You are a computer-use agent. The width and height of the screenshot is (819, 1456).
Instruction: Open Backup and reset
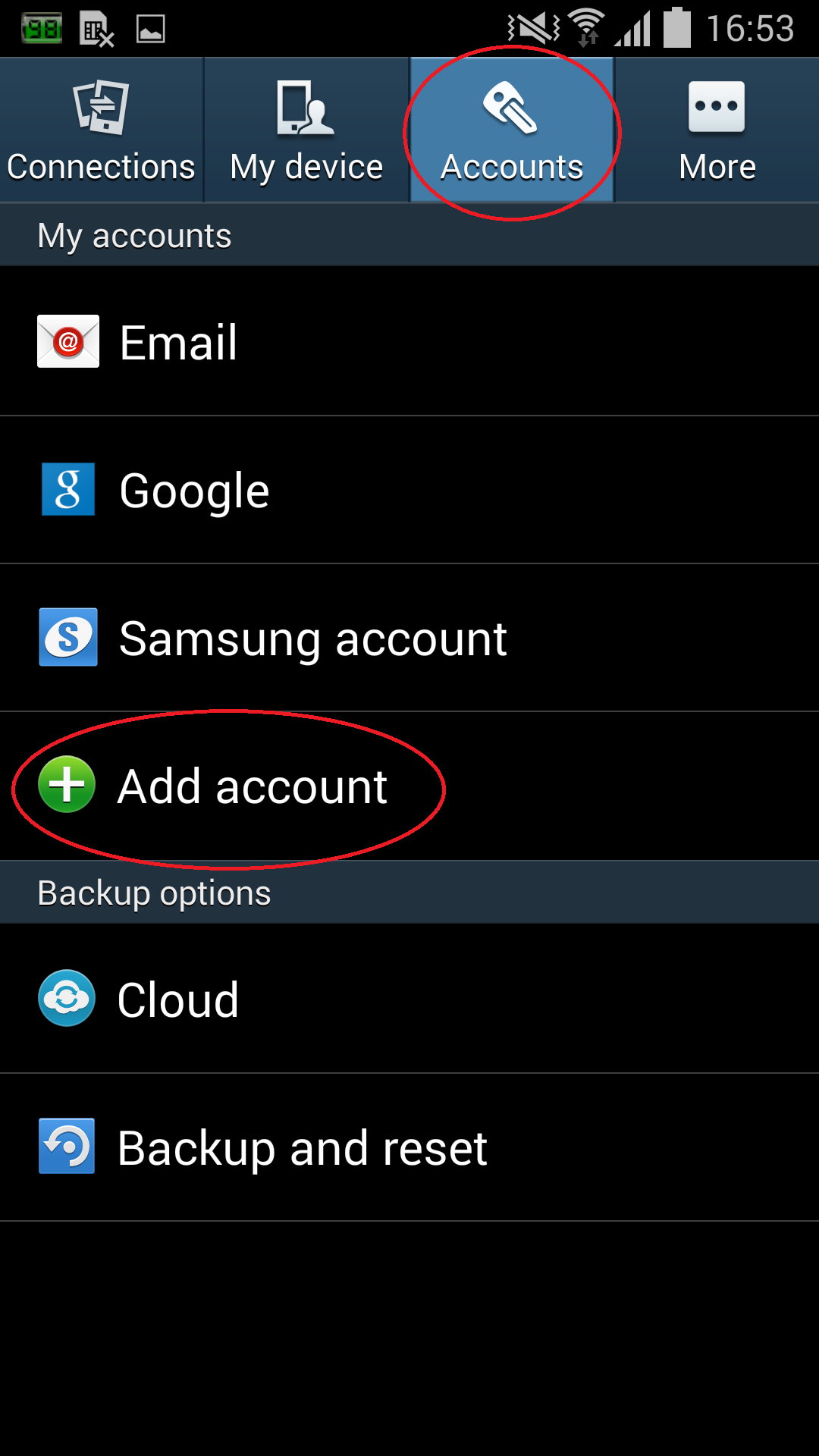(x=409, y=1147)
